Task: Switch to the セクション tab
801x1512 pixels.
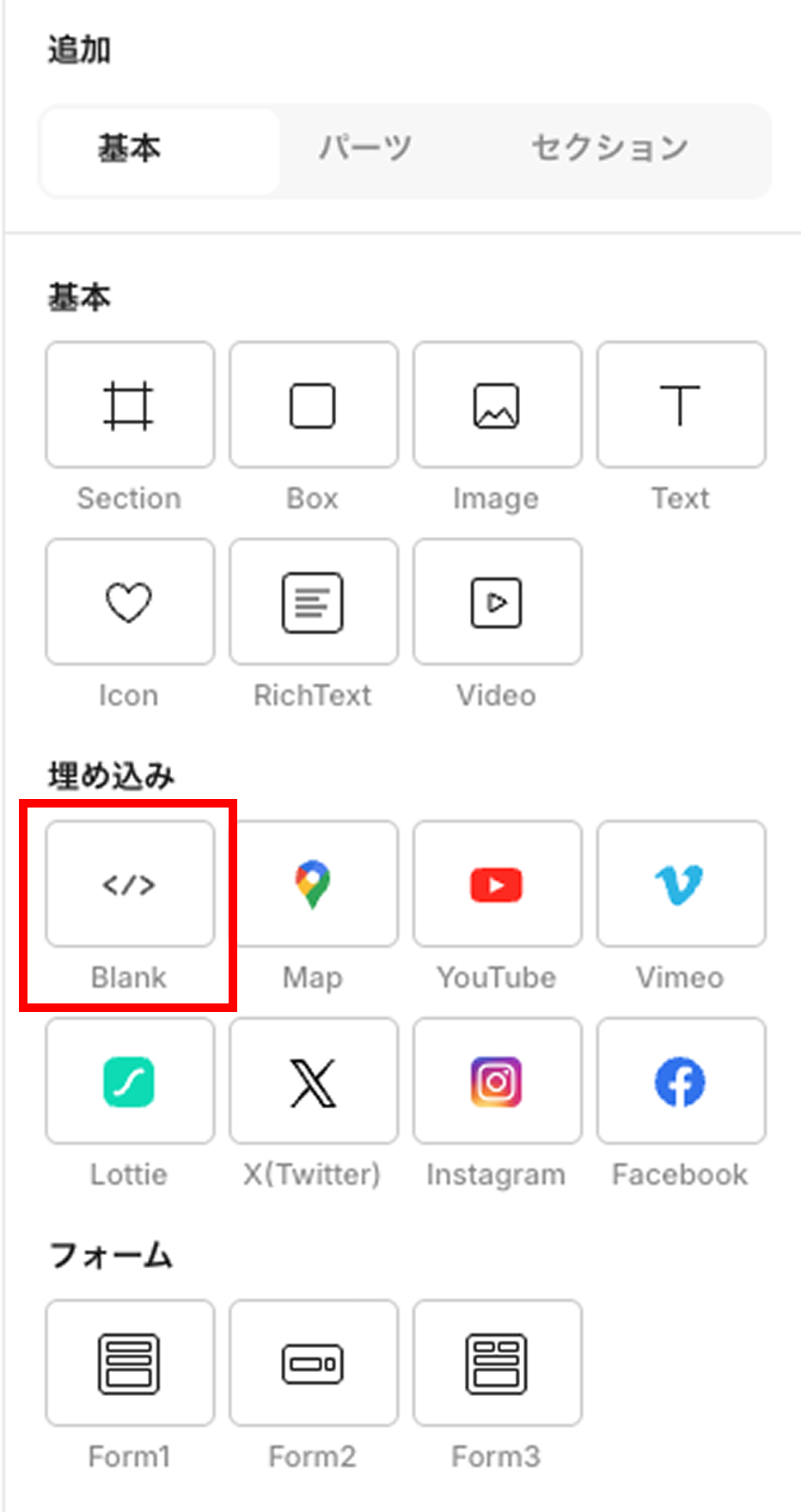Action: tap(609, 149)
